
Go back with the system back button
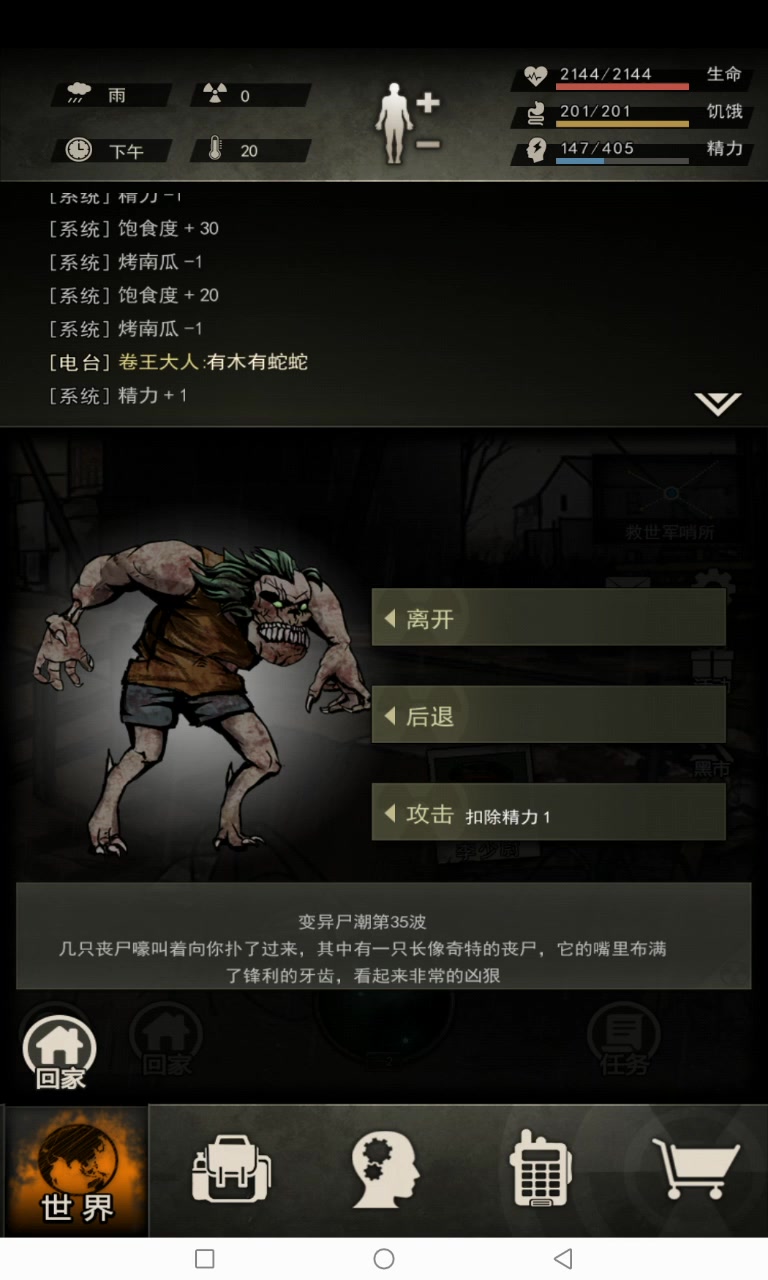pyautogui.click(x=563, y=1258)
